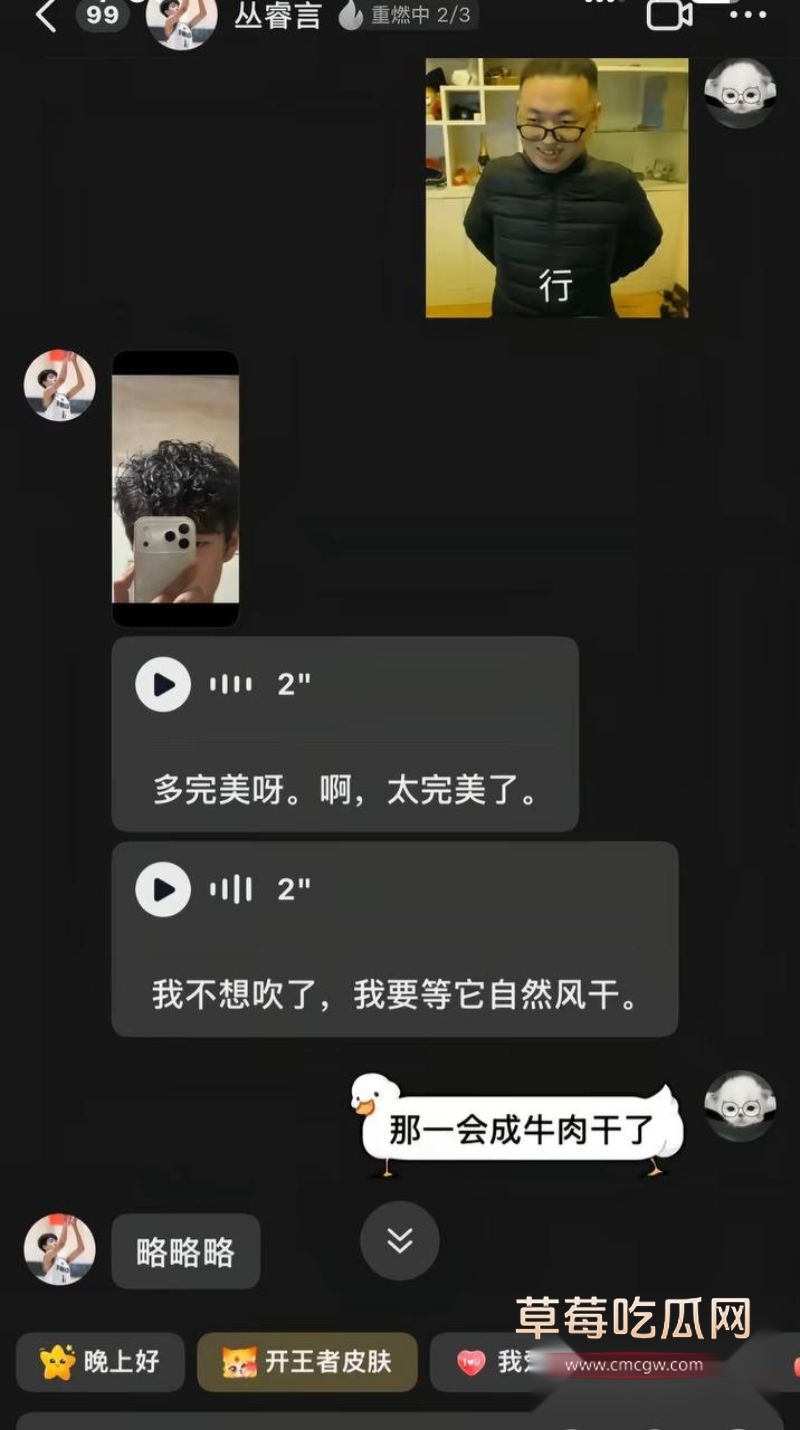Open the chat title 丛睿言 to view profile
Screen dimensions: 800x1430
[277, 16]
